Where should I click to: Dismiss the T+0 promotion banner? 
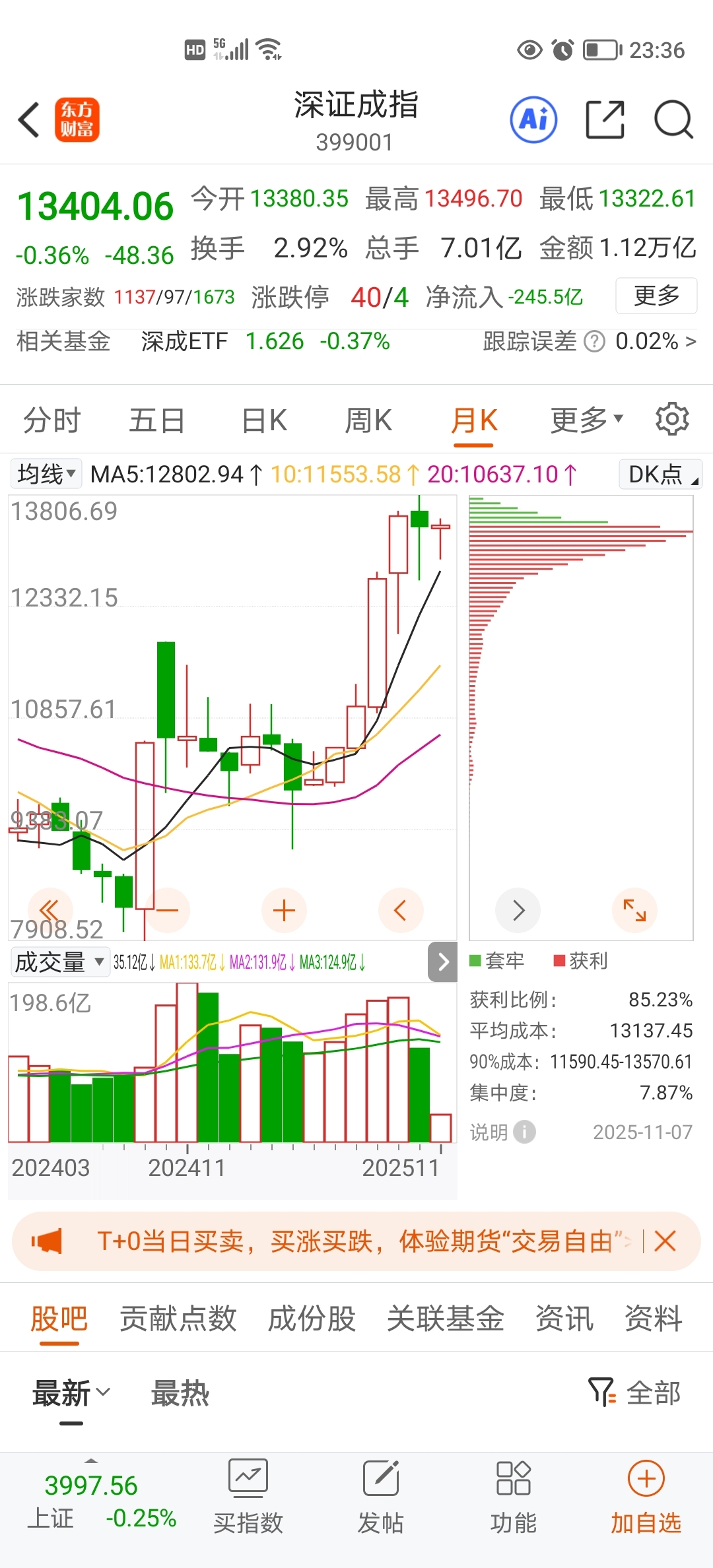(x=665, y=1241)
